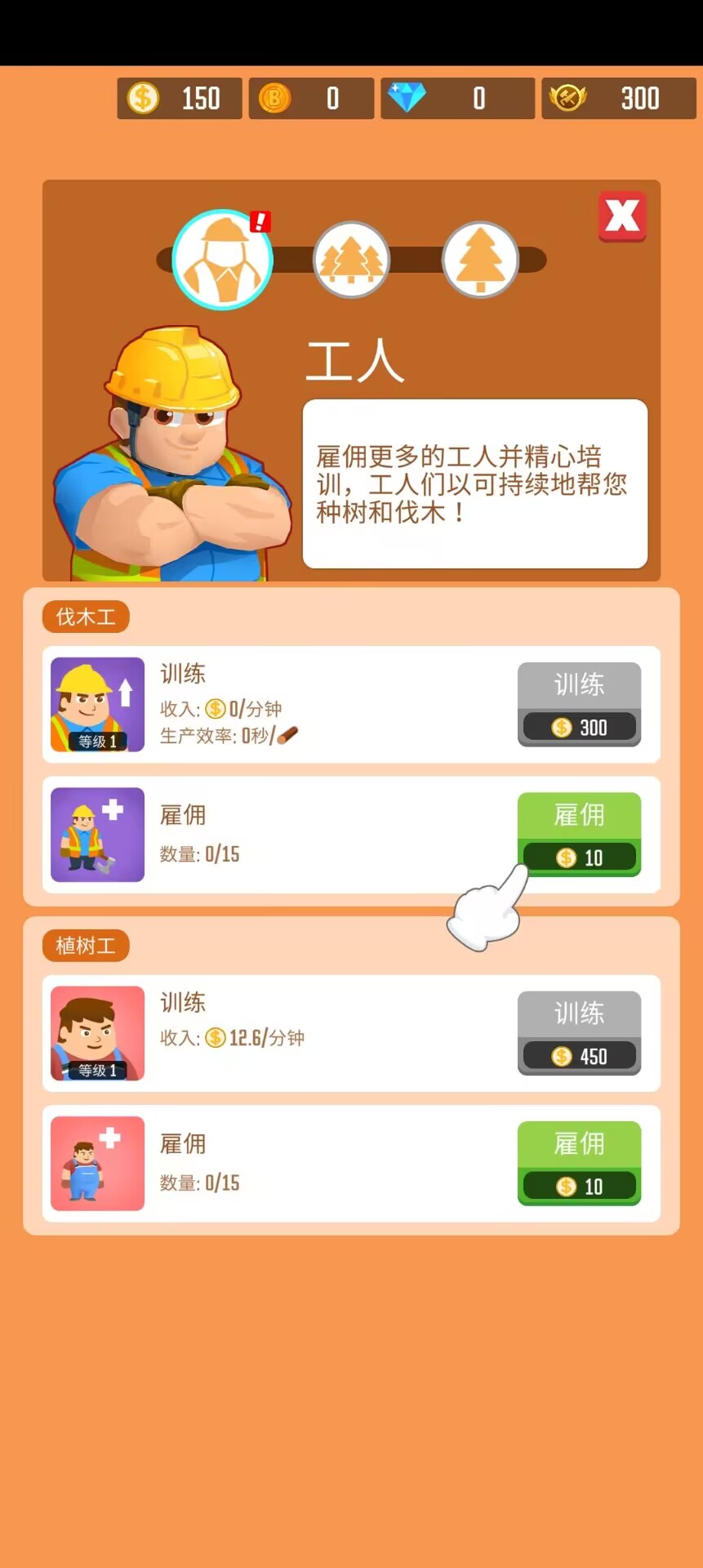
Task: Close the 工人 panel with the red X
Action: [x=622, y=216]
